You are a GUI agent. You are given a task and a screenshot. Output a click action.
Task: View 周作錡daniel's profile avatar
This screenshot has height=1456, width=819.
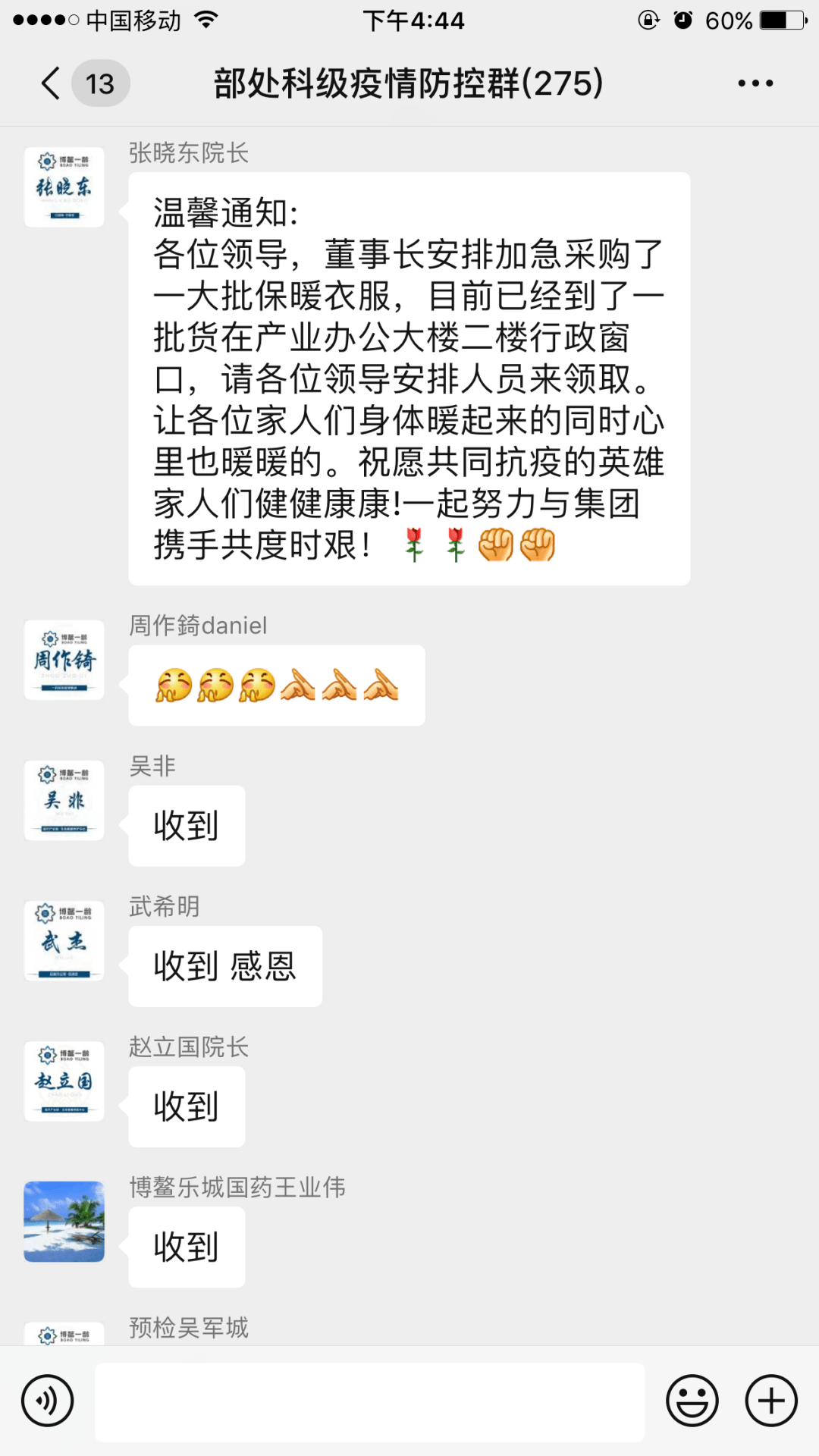coord(64,660)
